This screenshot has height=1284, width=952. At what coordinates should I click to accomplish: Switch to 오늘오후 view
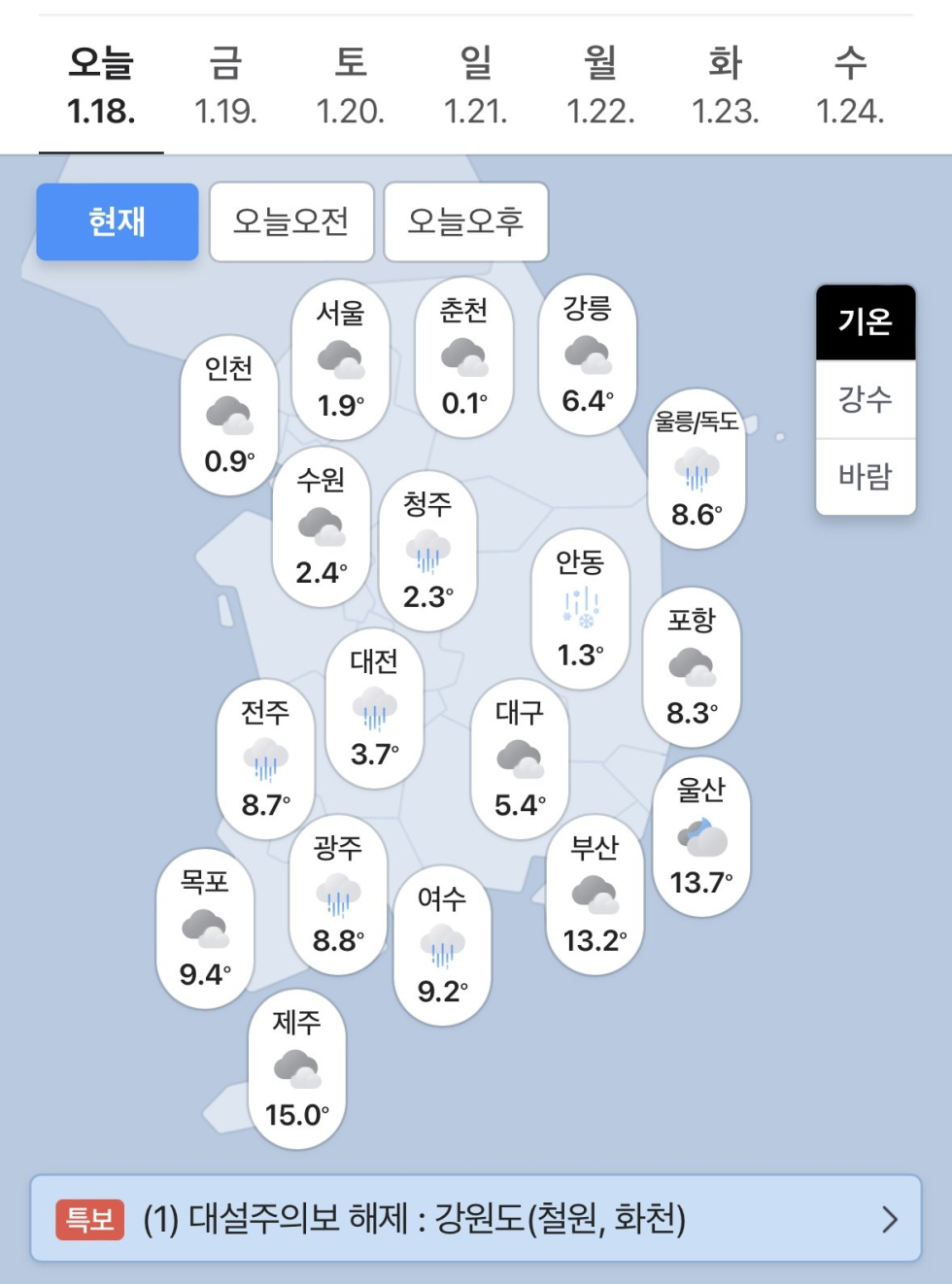tap(466, 221)
